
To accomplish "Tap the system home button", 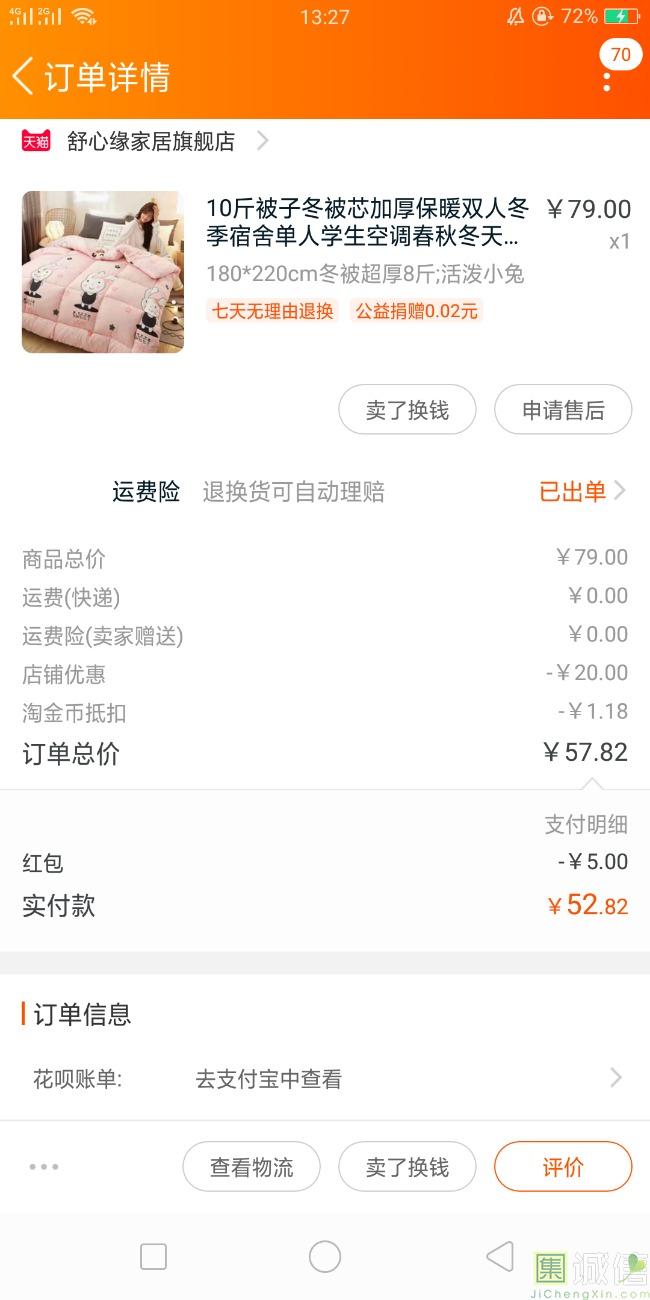I will pyautogui.click(x=325, y=1256).
